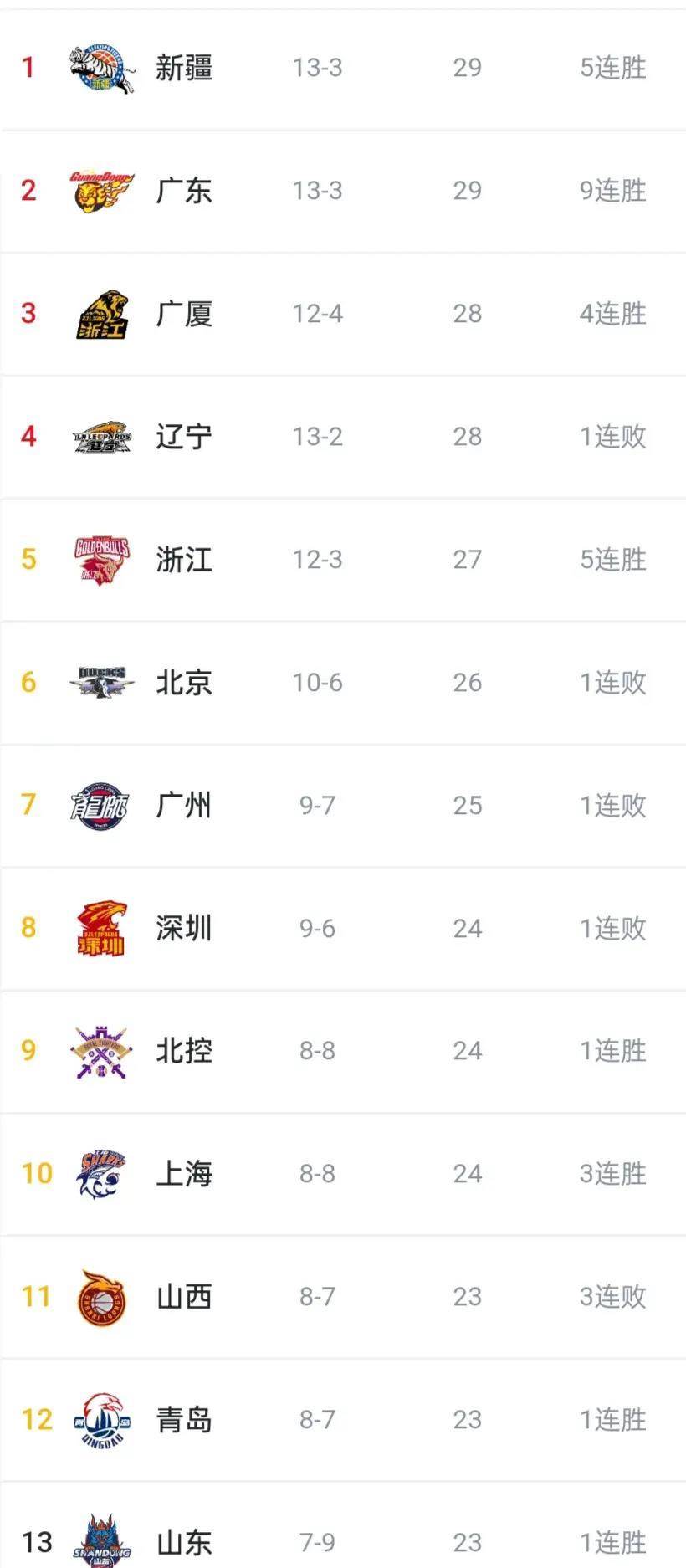Open the 广州 team row
The image size is (686, 1568).
tap(343, 806)
